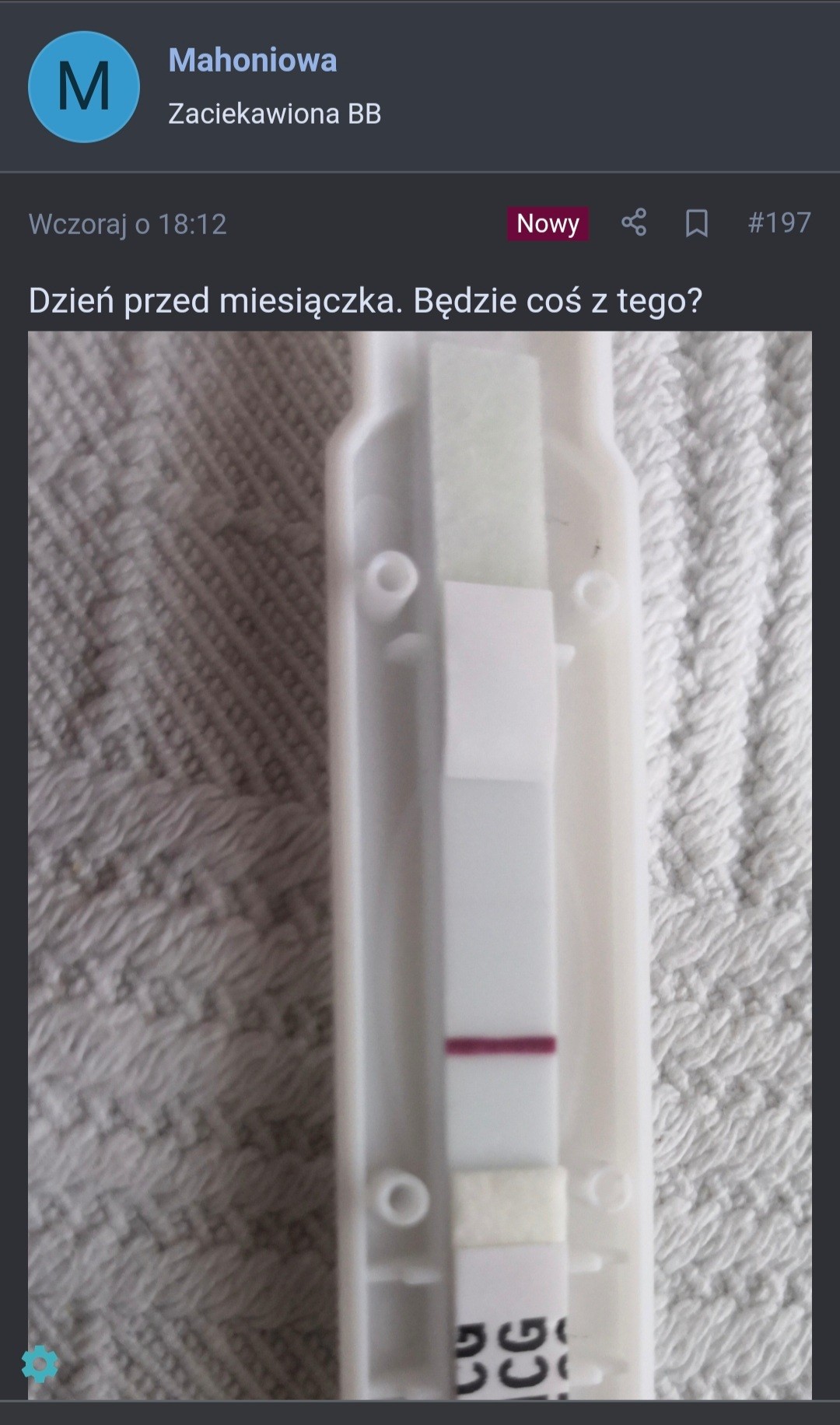840x1425 pixels.
Task: Share post #197
Action: pyautogui.click(x=634, y=223)
